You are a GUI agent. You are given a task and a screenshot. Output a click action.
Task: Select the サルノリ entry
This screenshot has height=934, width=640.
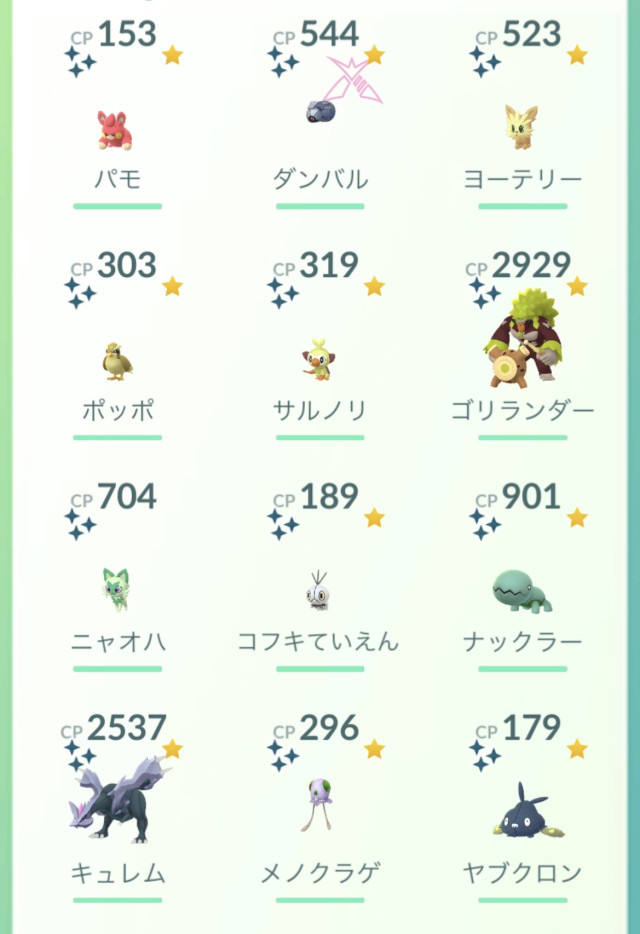click(x=320, y=360)
